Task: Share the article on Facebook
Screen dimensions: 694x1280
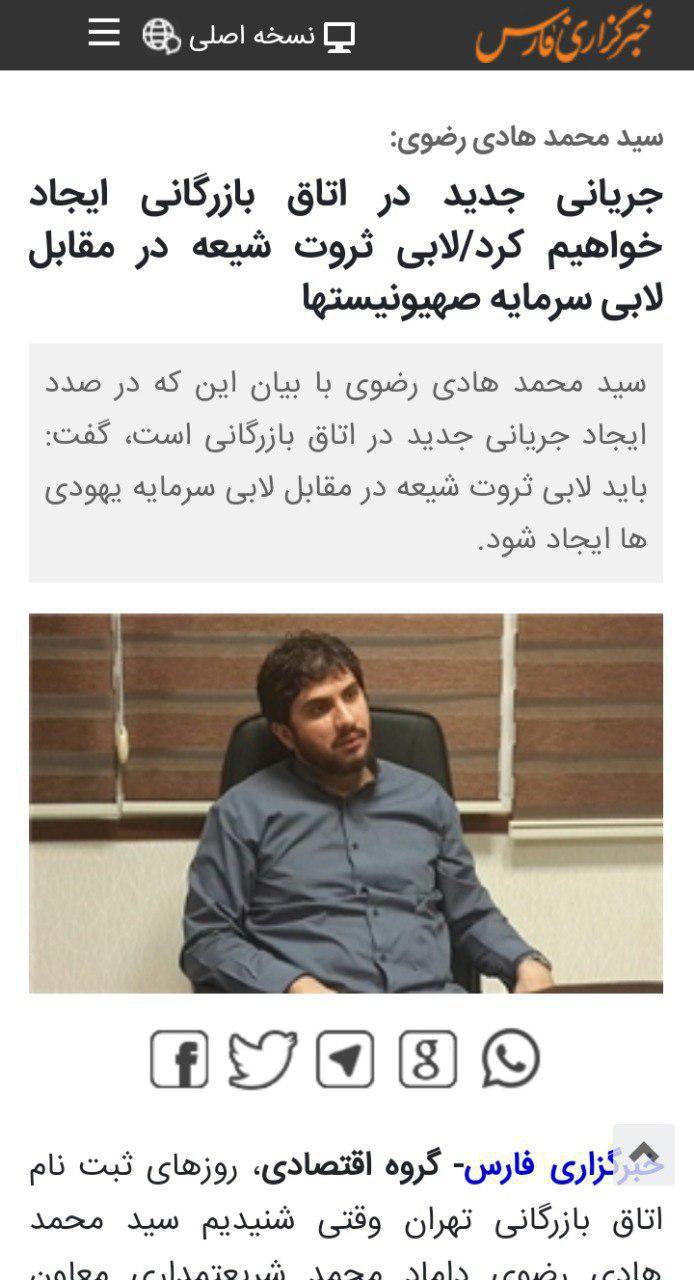Action: (180, 1059)
